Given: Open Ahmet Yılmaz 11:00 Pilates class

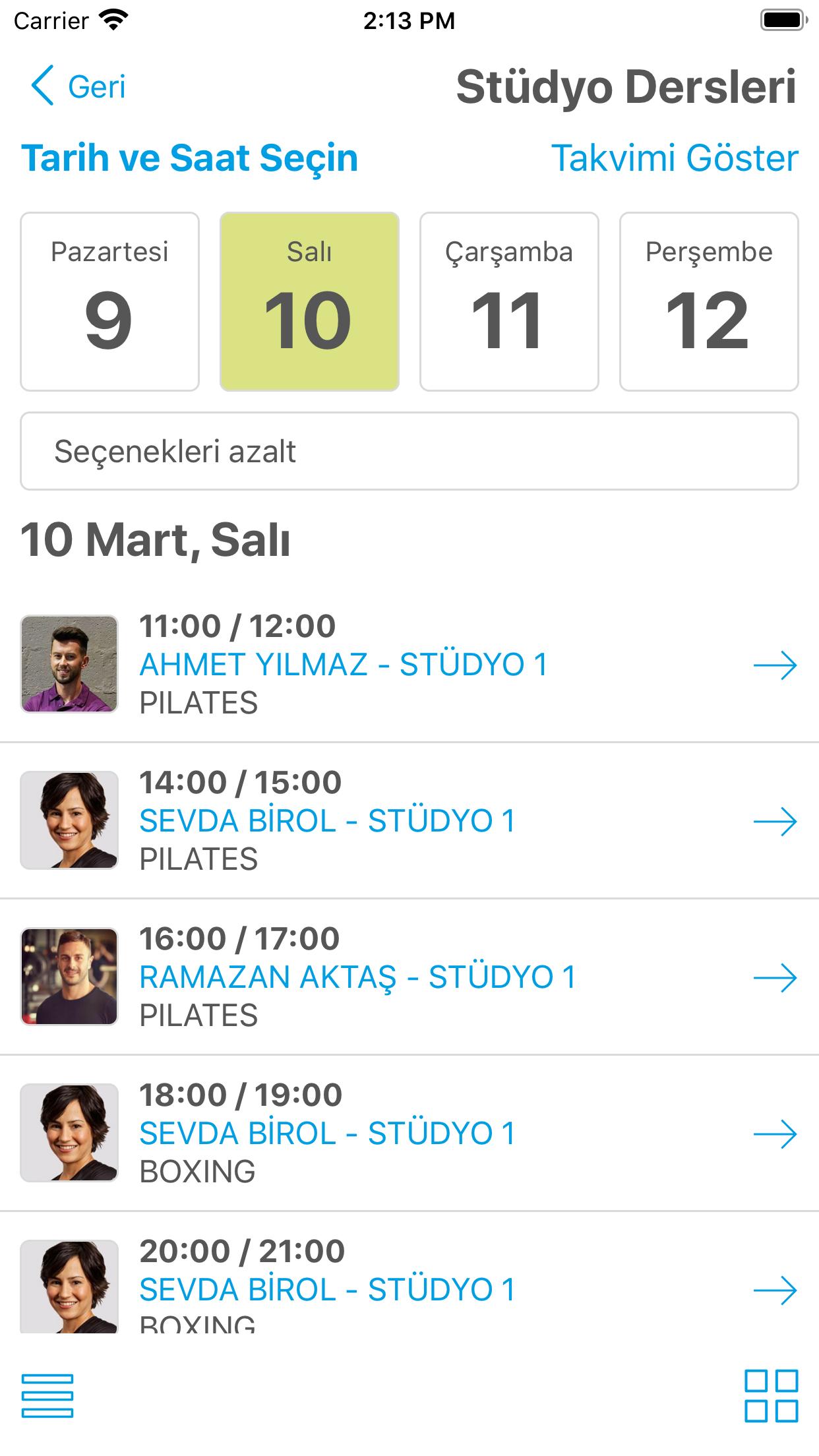Looking at the screenshot, I should click(409, 664).
